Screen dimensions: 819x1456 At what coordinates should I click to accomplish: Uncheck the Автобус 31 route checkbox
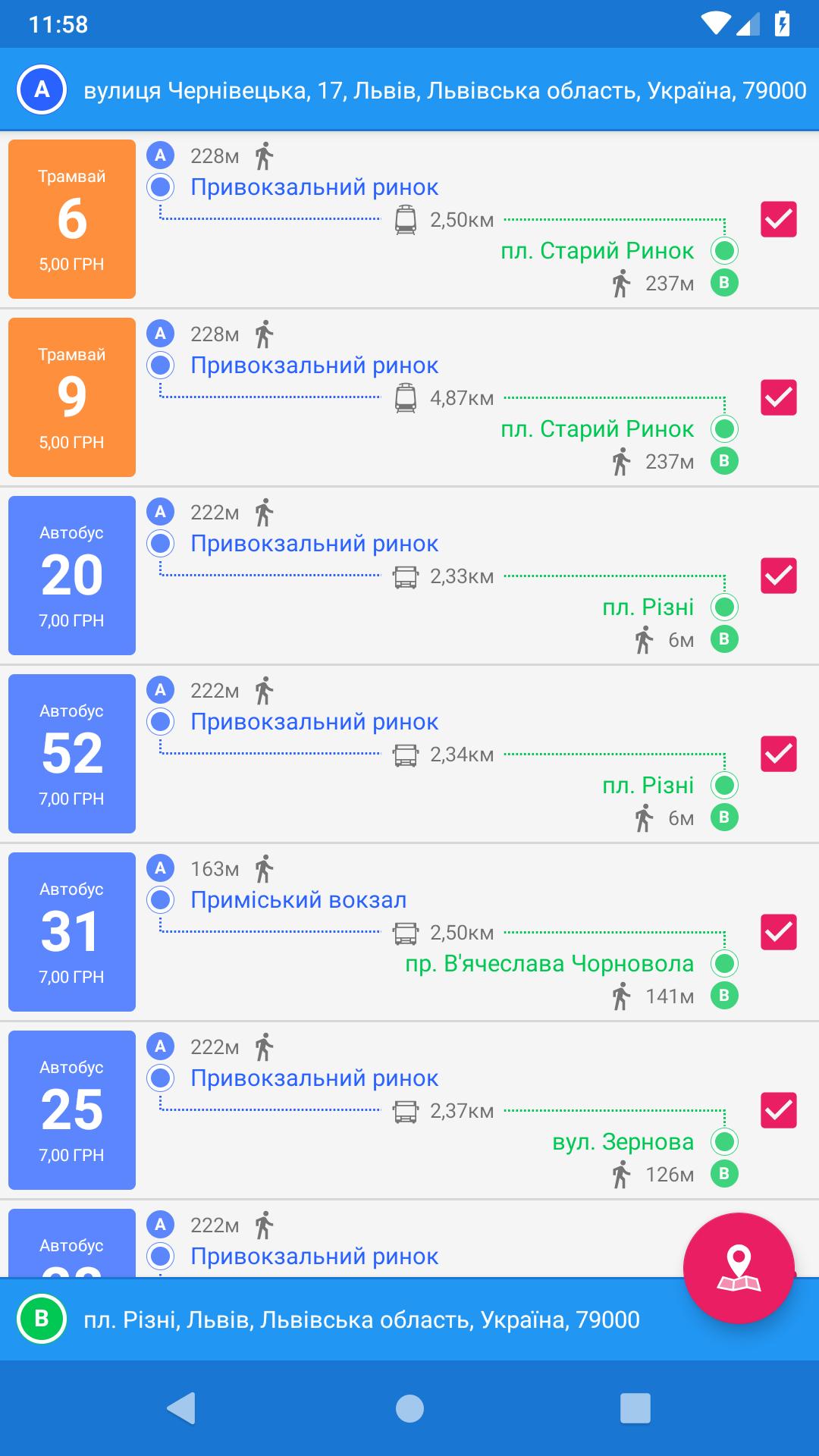coord(778,932)
